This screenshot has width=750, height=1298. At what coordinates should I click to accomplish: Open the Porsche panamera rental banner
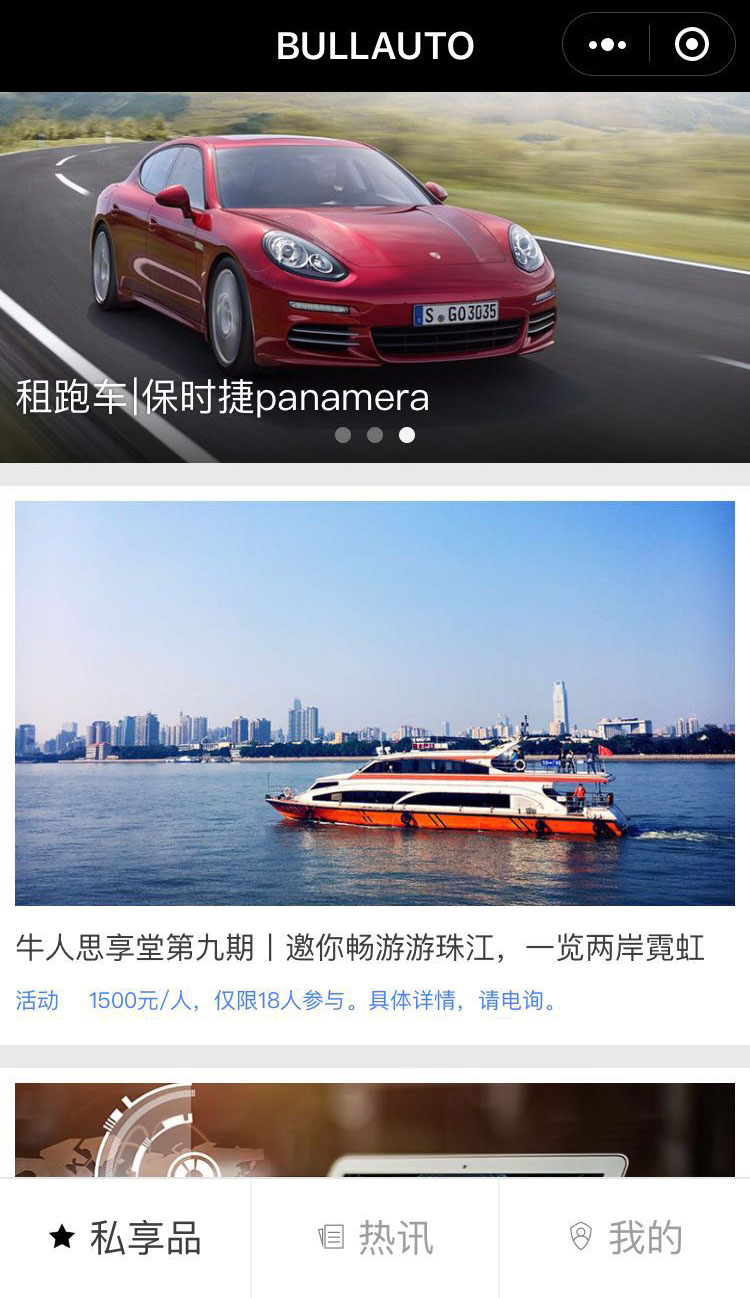tap(375, 270)
